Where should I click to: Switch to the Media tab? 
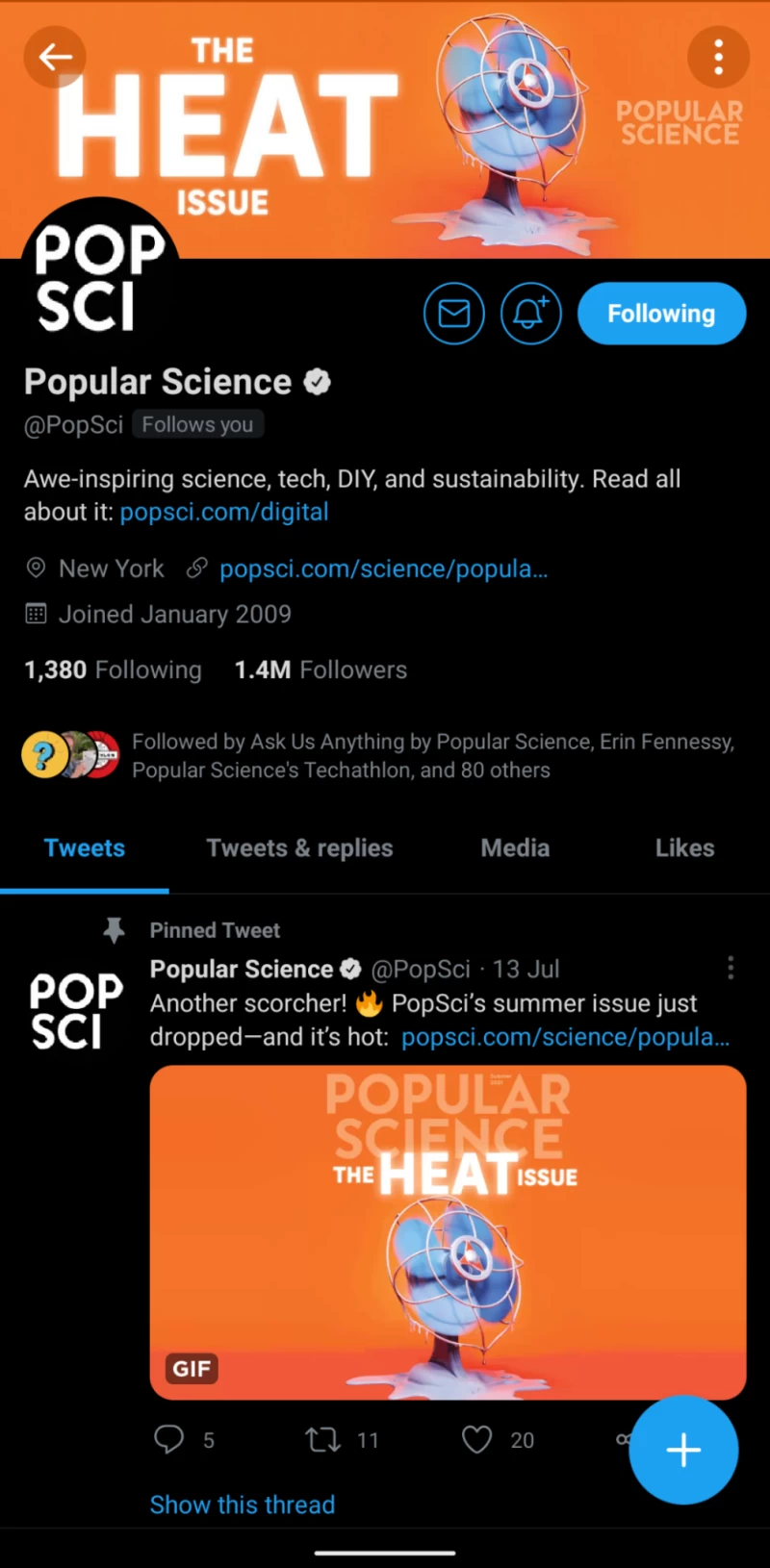(515, 847)
